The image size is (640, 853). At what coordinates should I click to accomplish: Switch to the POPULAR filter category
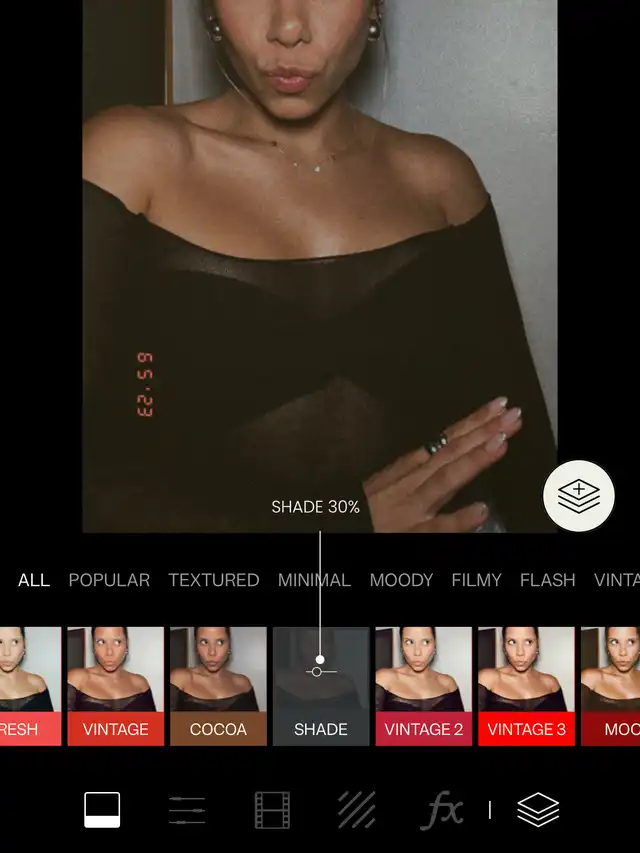[109, 580]
